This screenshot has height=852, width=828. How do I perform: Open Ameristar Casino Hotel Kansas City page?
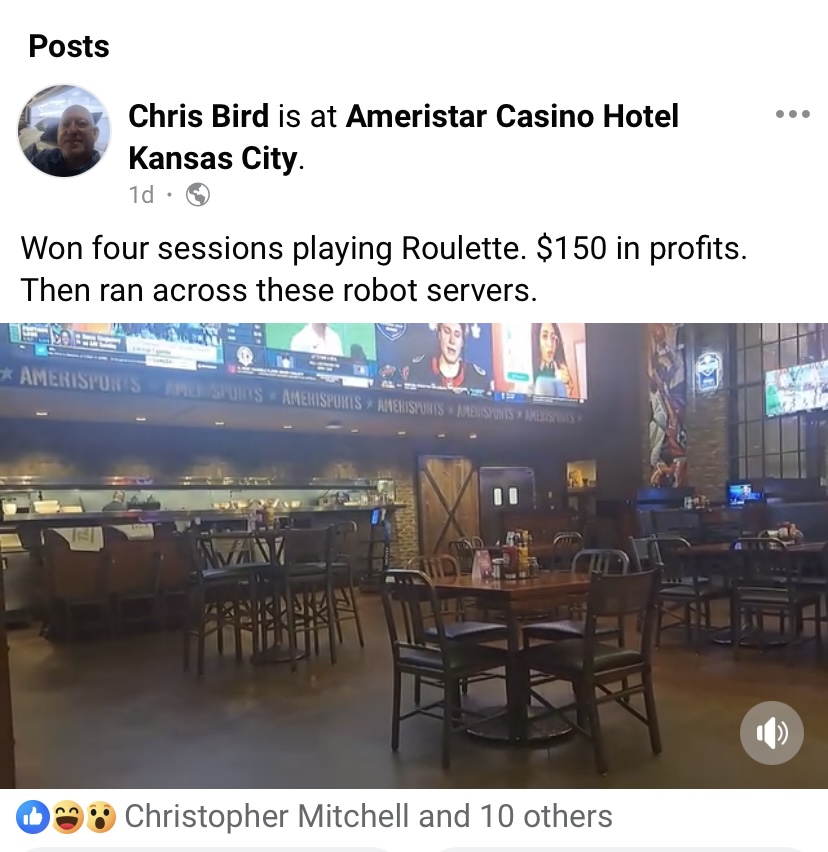pyautogui.click(x=511, y=117)
